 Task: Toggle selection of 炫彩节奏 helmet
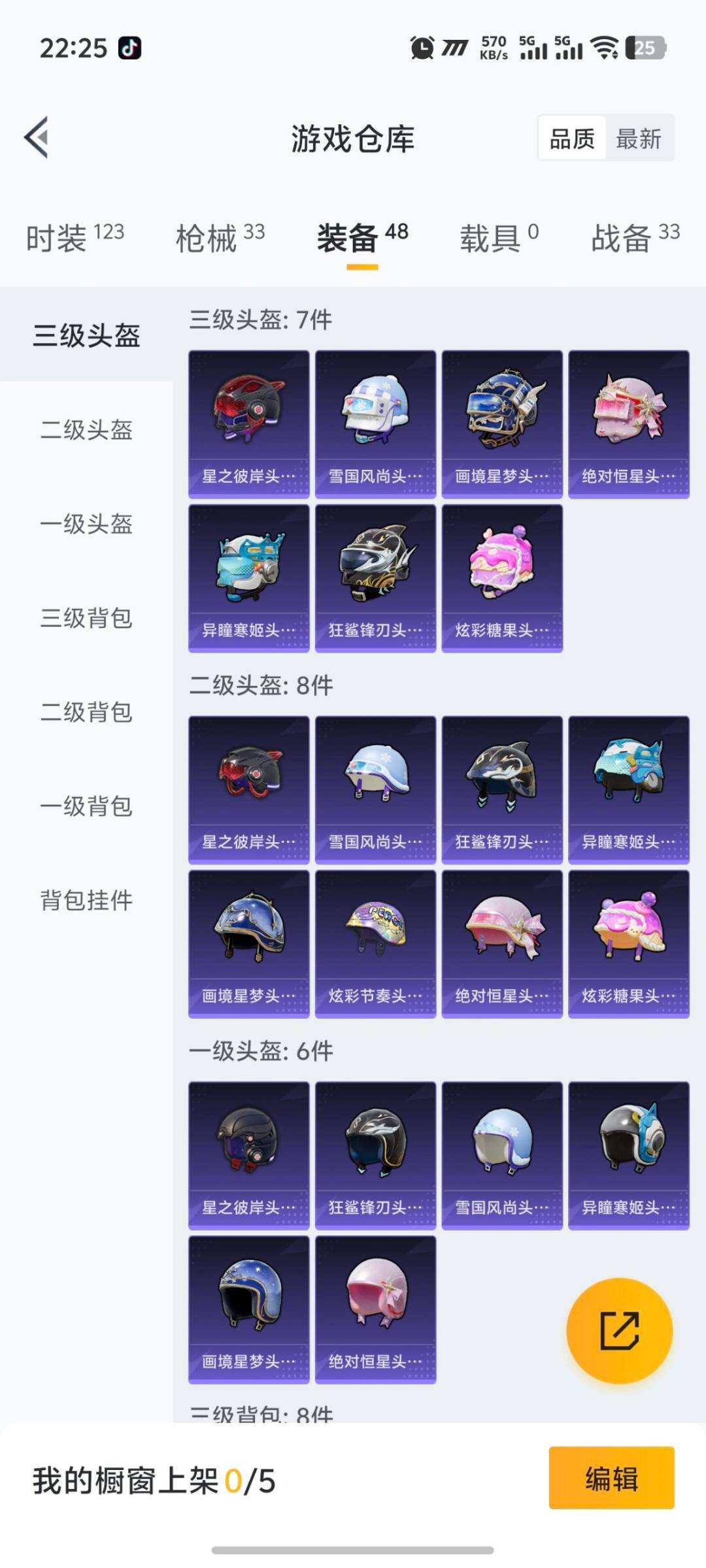(375, 941)
